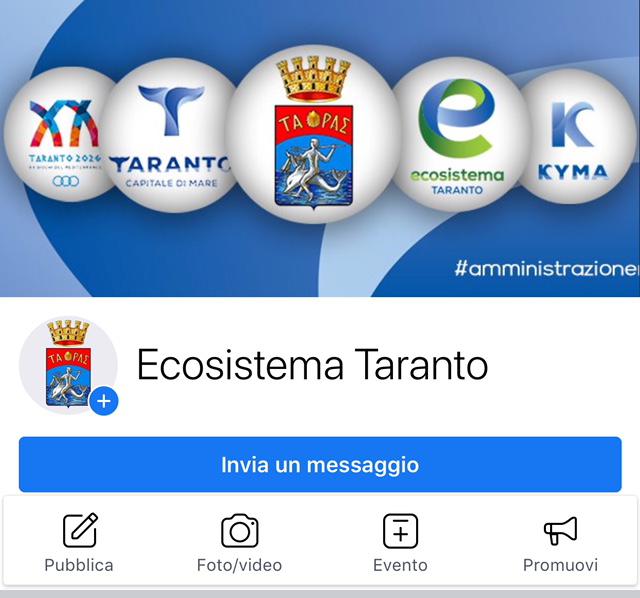The width and height of the screenshot is (640, 598).
Task: Add a Foto/video to the page
Action: click(239, 542)
